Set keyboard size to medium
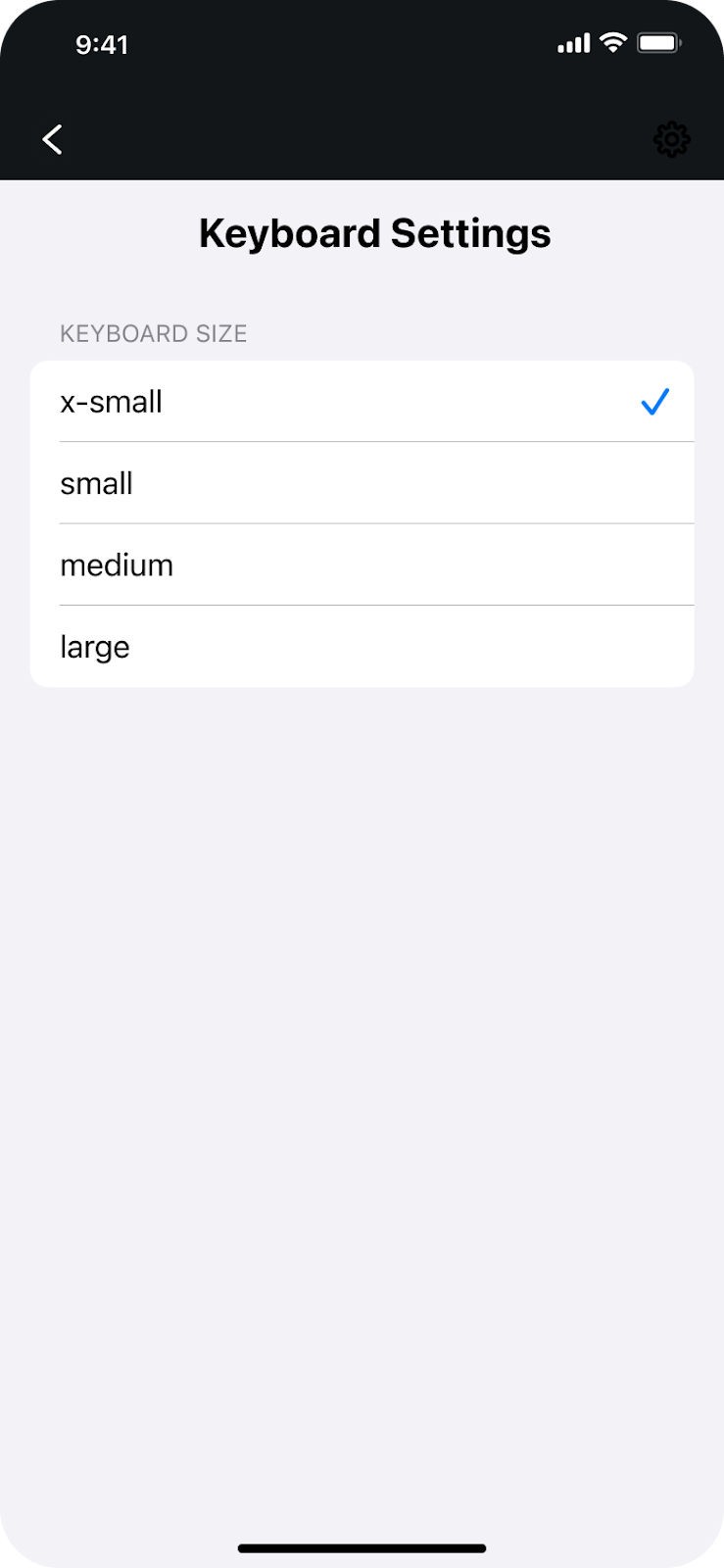The image size is (724, 1568). click(362, 564)
